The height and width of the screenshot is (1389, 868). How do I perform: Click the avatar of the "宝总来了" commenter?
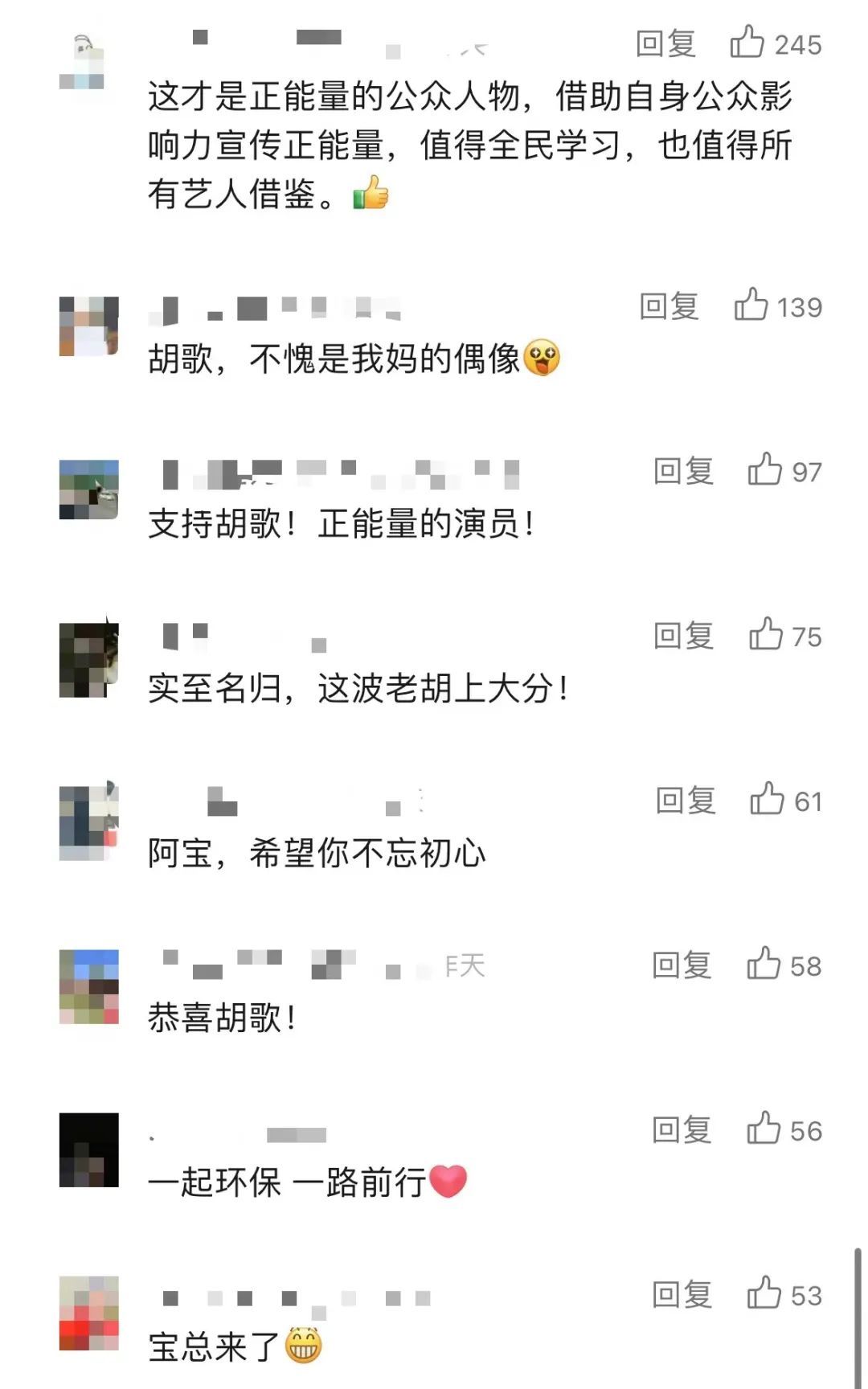pos(88,1310)
